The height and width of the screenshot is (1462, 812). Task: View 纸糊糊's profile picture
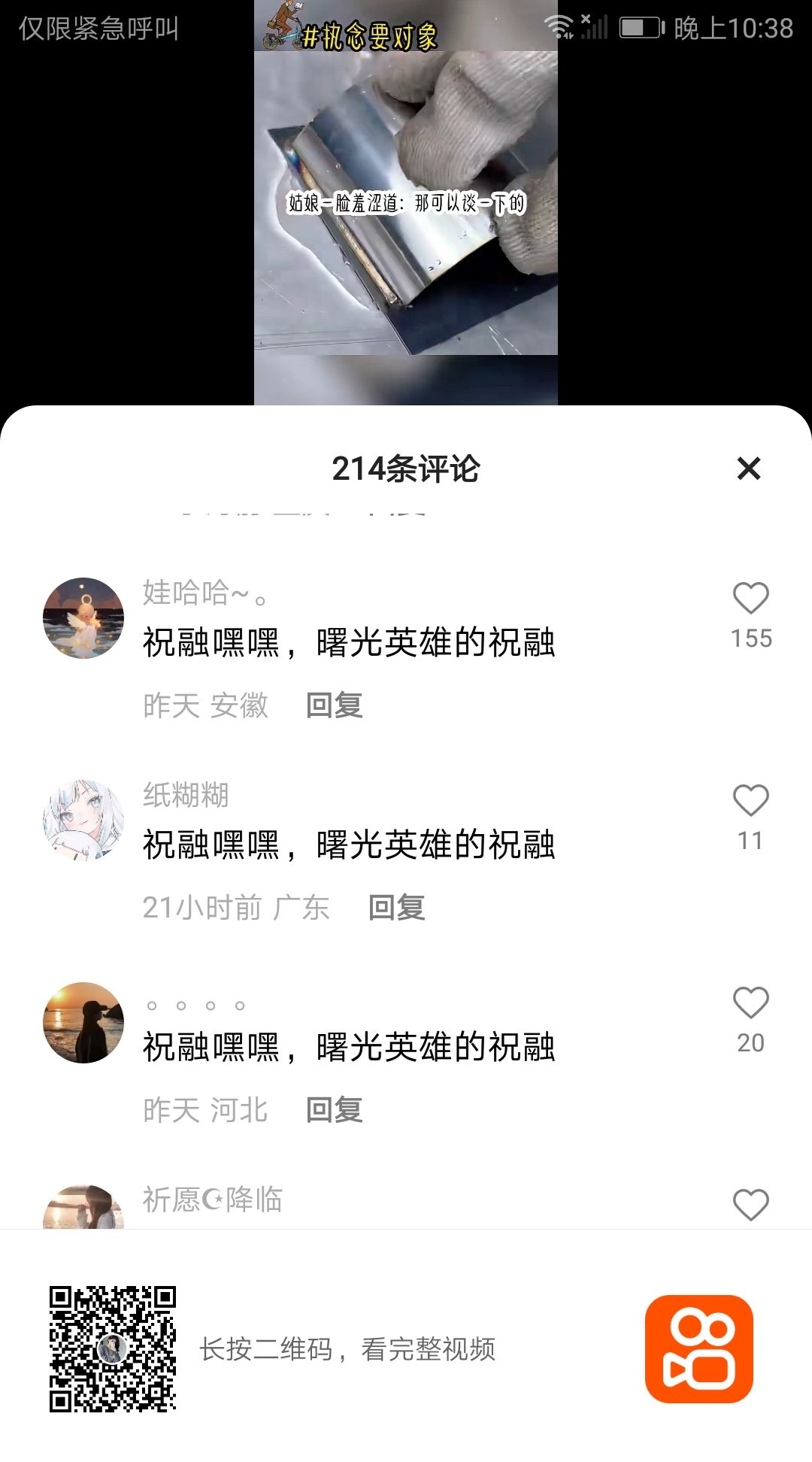click(x=83, y=820)
